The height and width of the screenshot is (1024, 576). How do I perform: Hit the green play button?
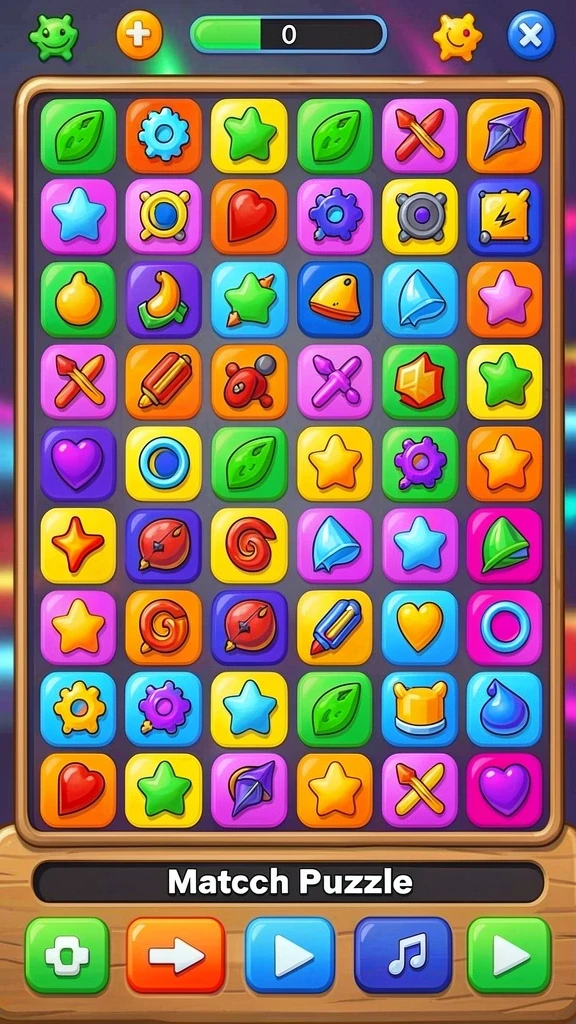pos(509,954)
